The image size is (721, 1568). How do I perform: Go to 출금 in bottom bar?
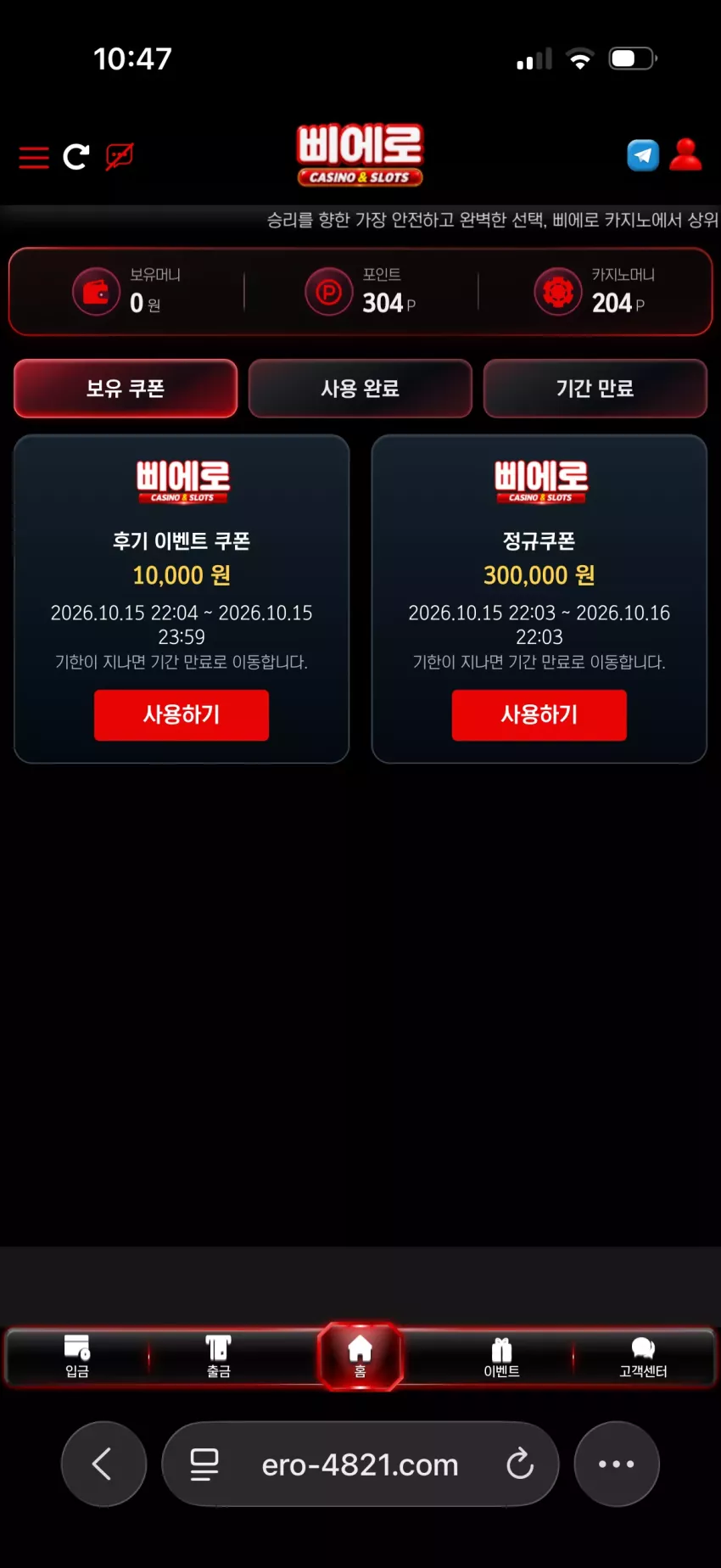219,1357
